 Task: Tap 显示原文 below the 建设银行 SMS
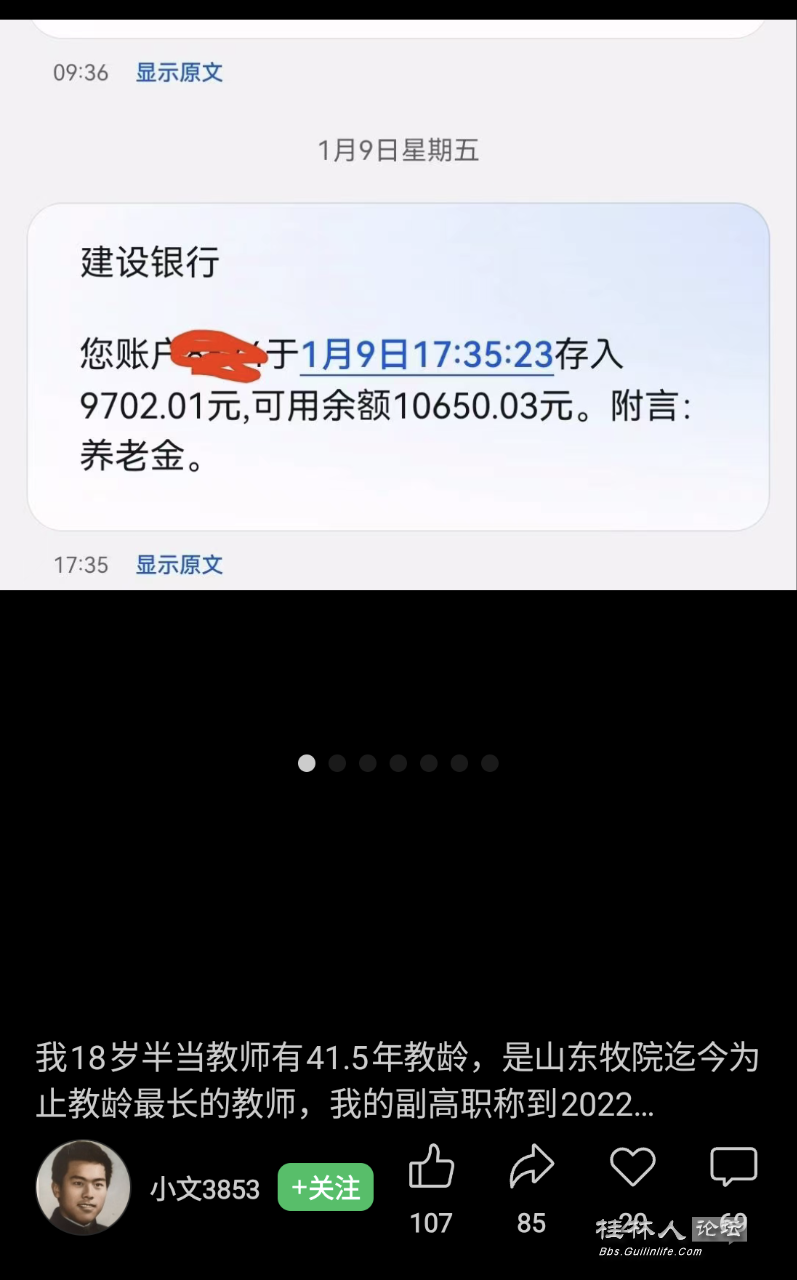(178, 565)
